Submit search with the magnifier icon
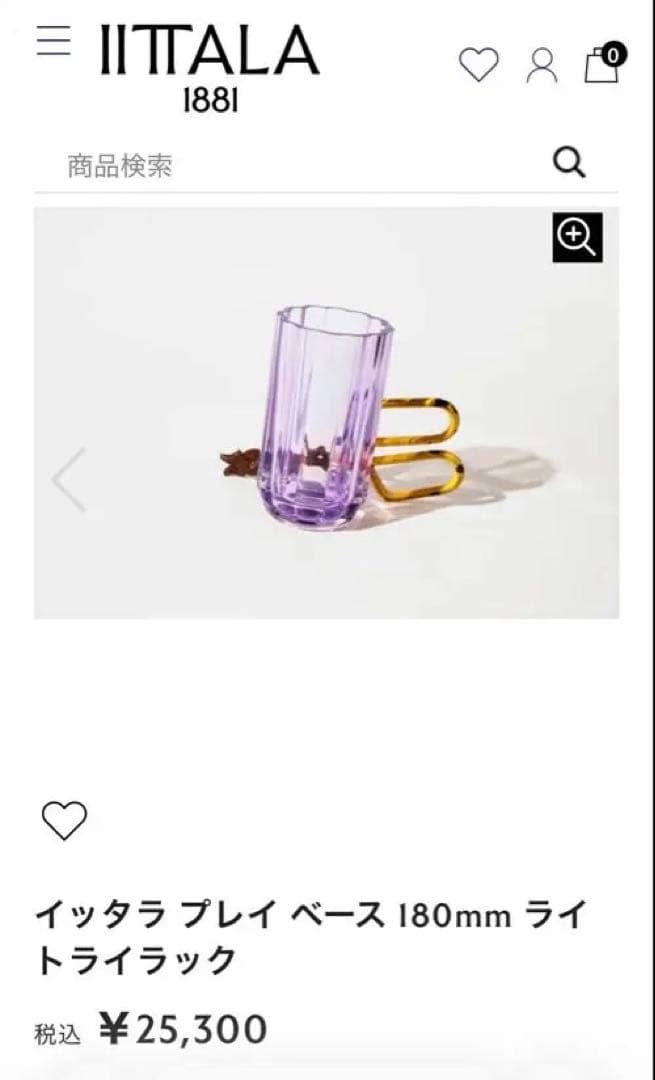 (569, 162)
